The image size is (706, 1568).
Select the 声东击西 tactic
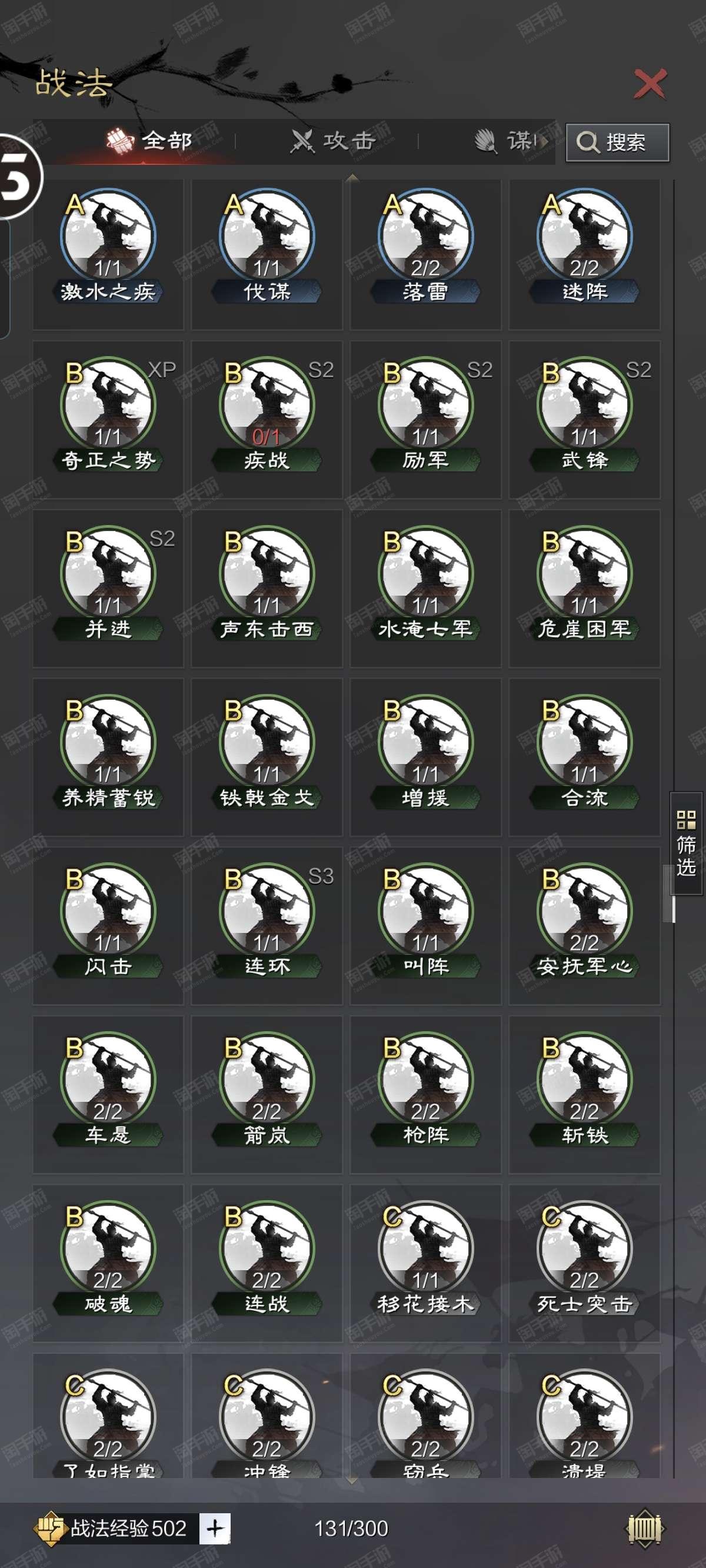[x=267, y=589]
